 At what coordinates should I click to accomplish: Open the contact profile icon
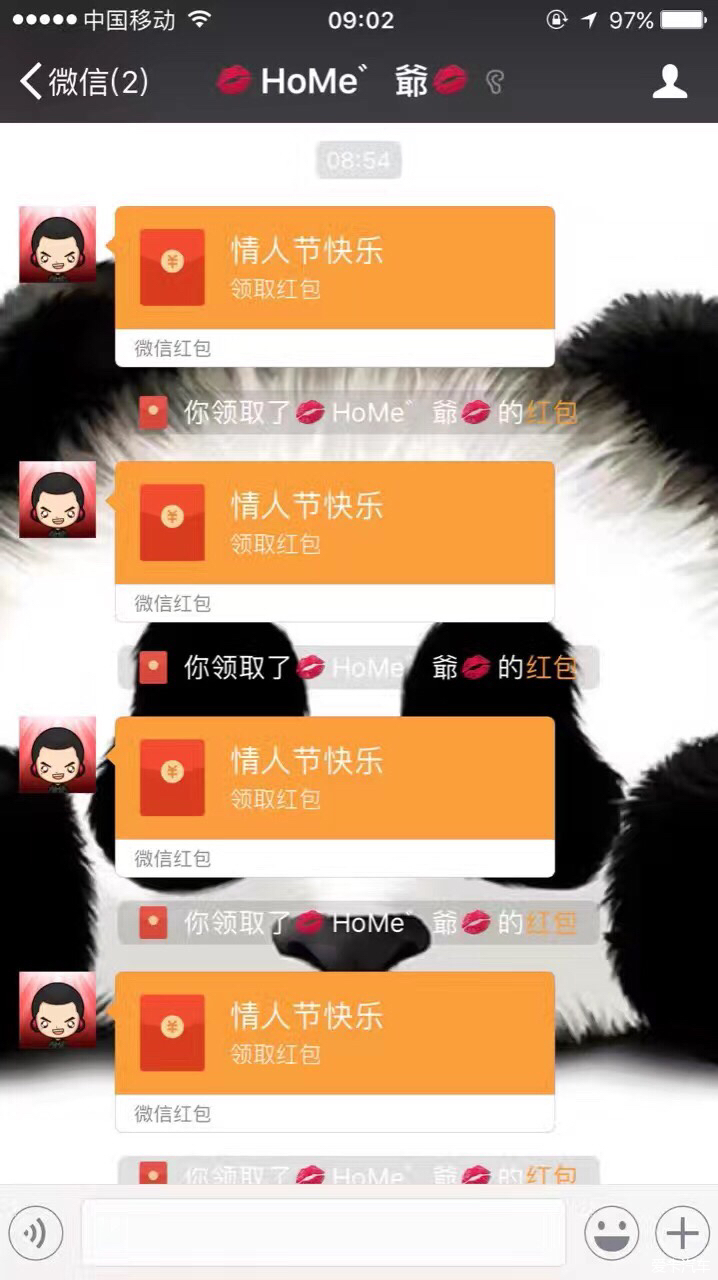(x=669, y=81)
